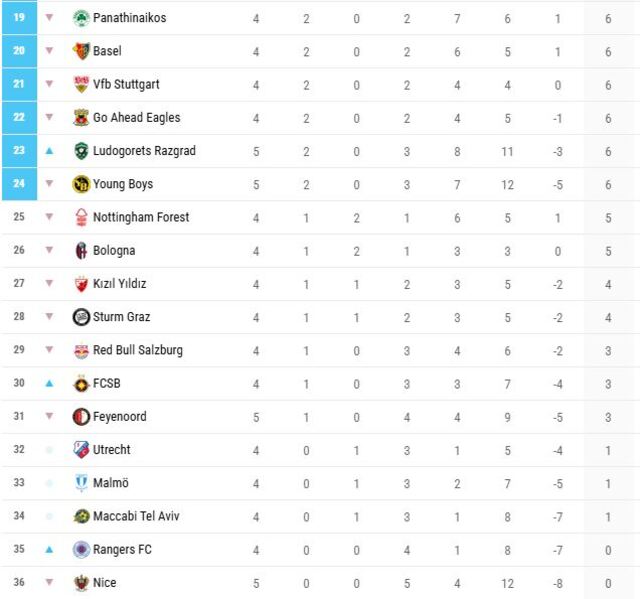The height and width of the screenshot is (599, 640).
Task: Select Nottingham Forest row
Action: (x=140, y=217)
